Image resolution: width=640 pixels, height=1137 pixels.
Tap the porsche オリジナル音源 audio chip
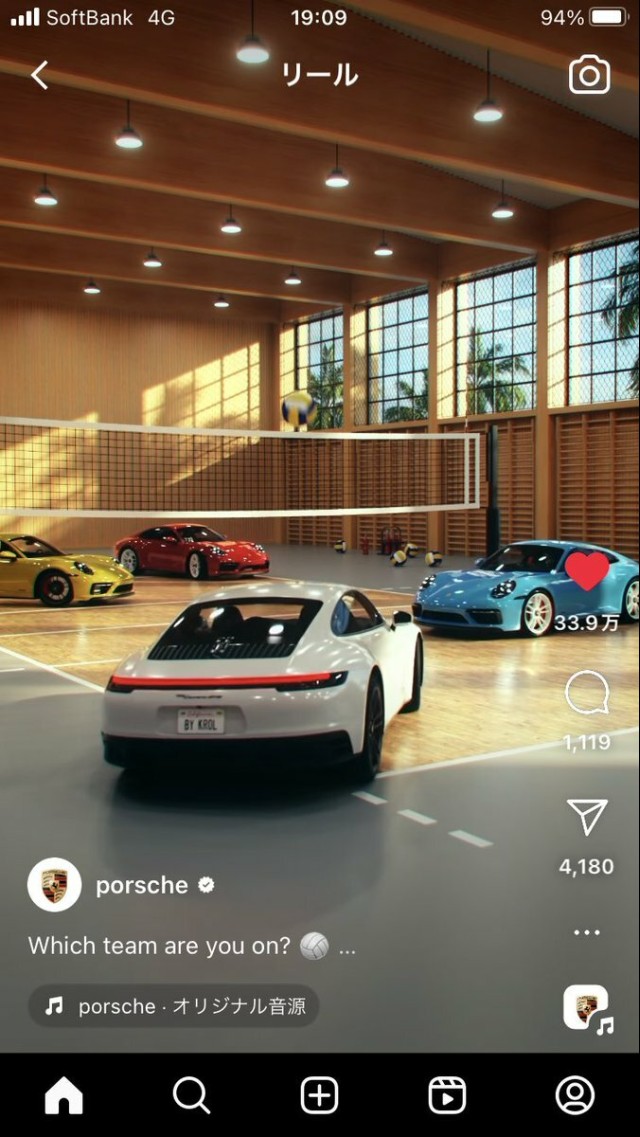174,1006
